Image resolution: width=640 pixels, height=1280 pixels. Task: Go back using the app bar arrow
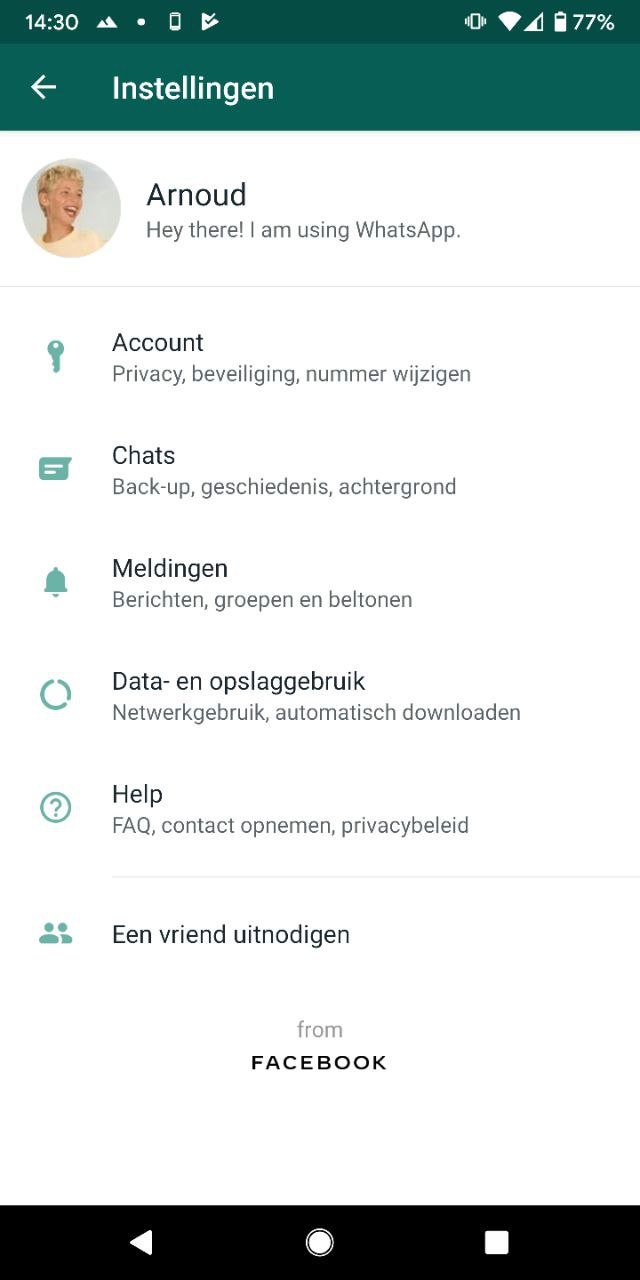(x=43, y=88)
